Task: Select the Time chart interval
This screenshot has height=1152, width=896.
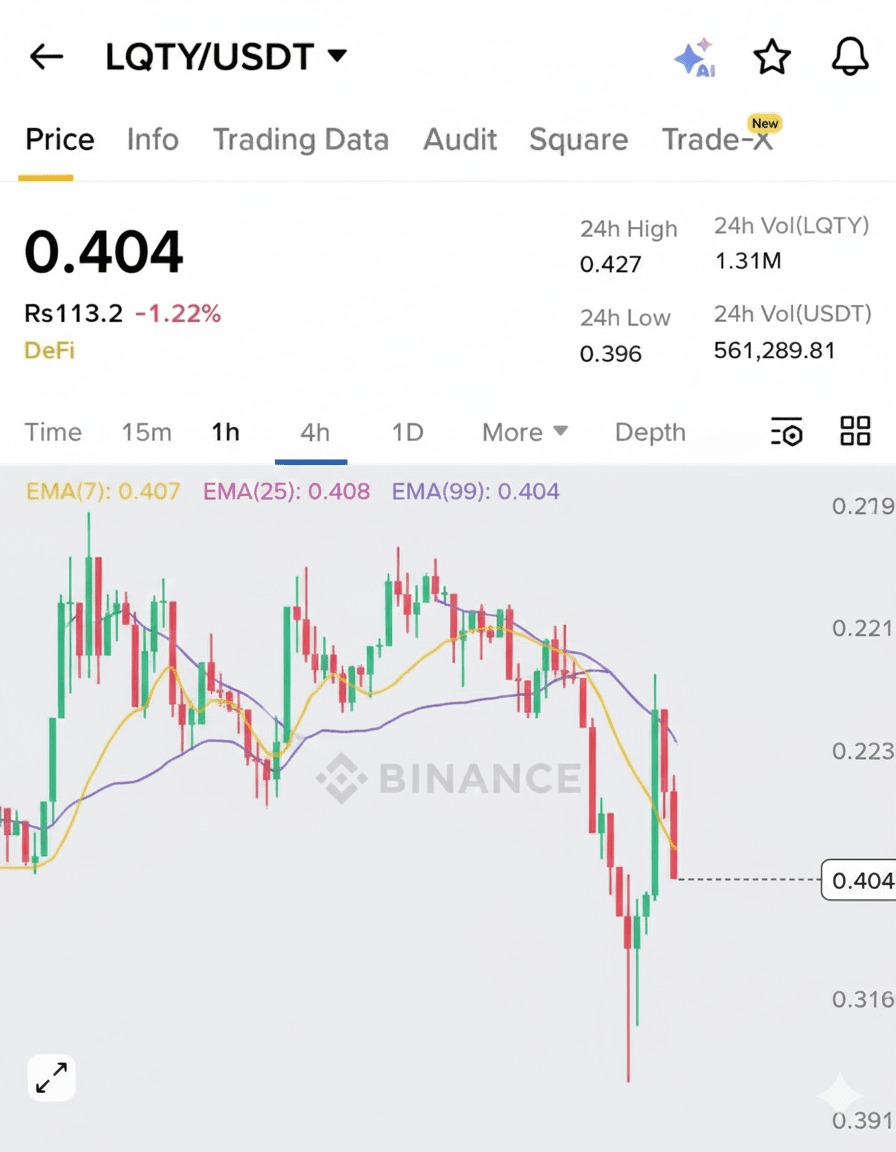Action: (x=53, y=432)
